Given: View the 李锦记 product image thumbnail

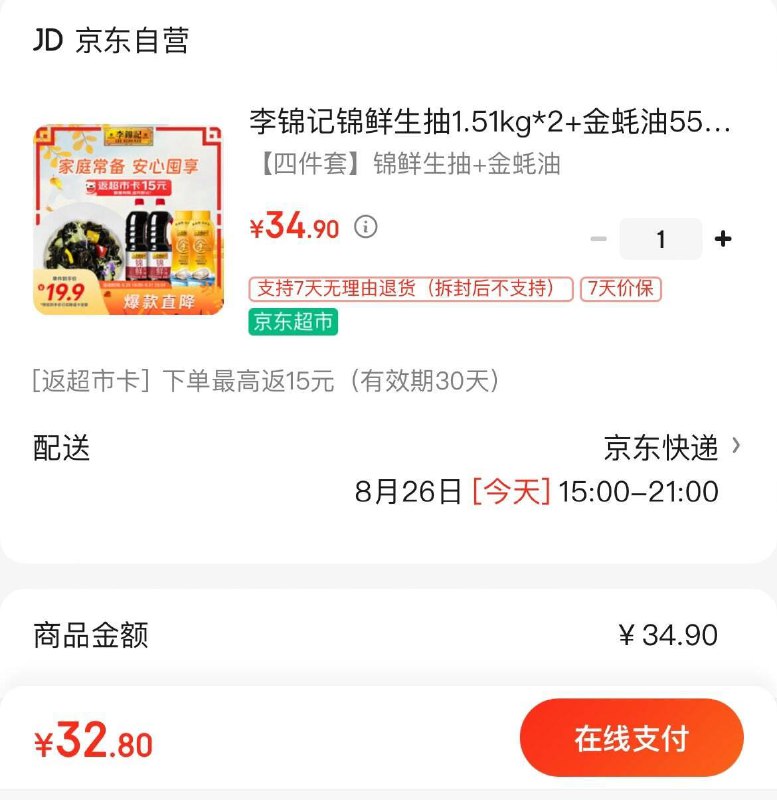Looking at the screenshot, I should coord(130,216).
